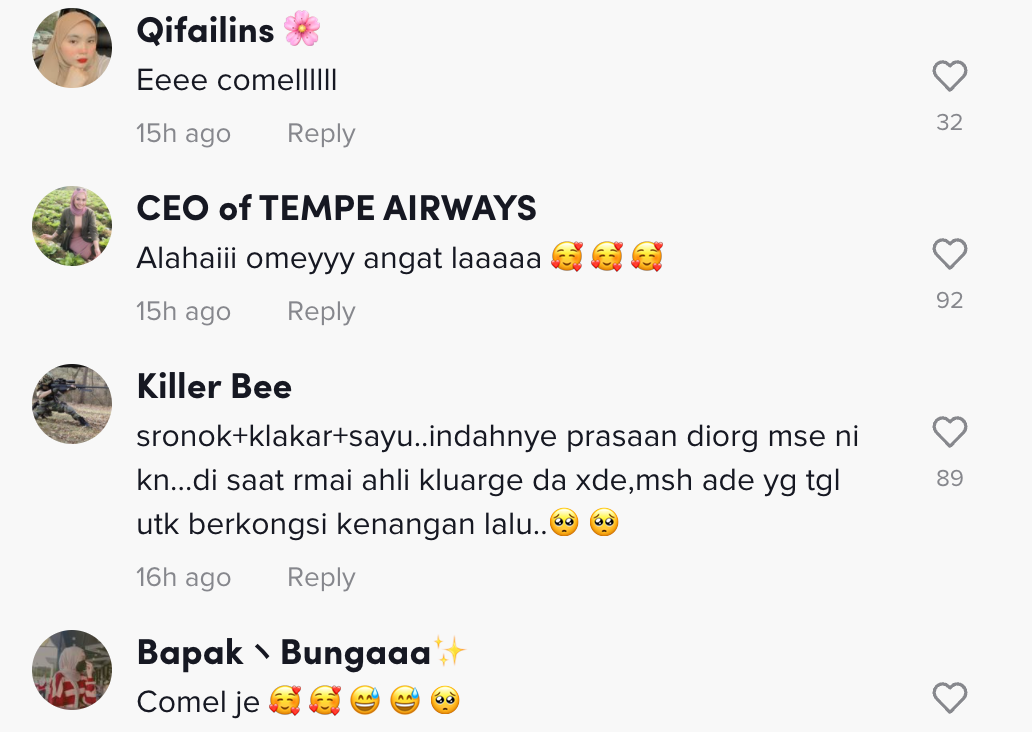Viewport: 1032px width, 732px height.
Task: Reply to CEO of TEMPE AIRWAYS
Action: (x=321, y=311)
